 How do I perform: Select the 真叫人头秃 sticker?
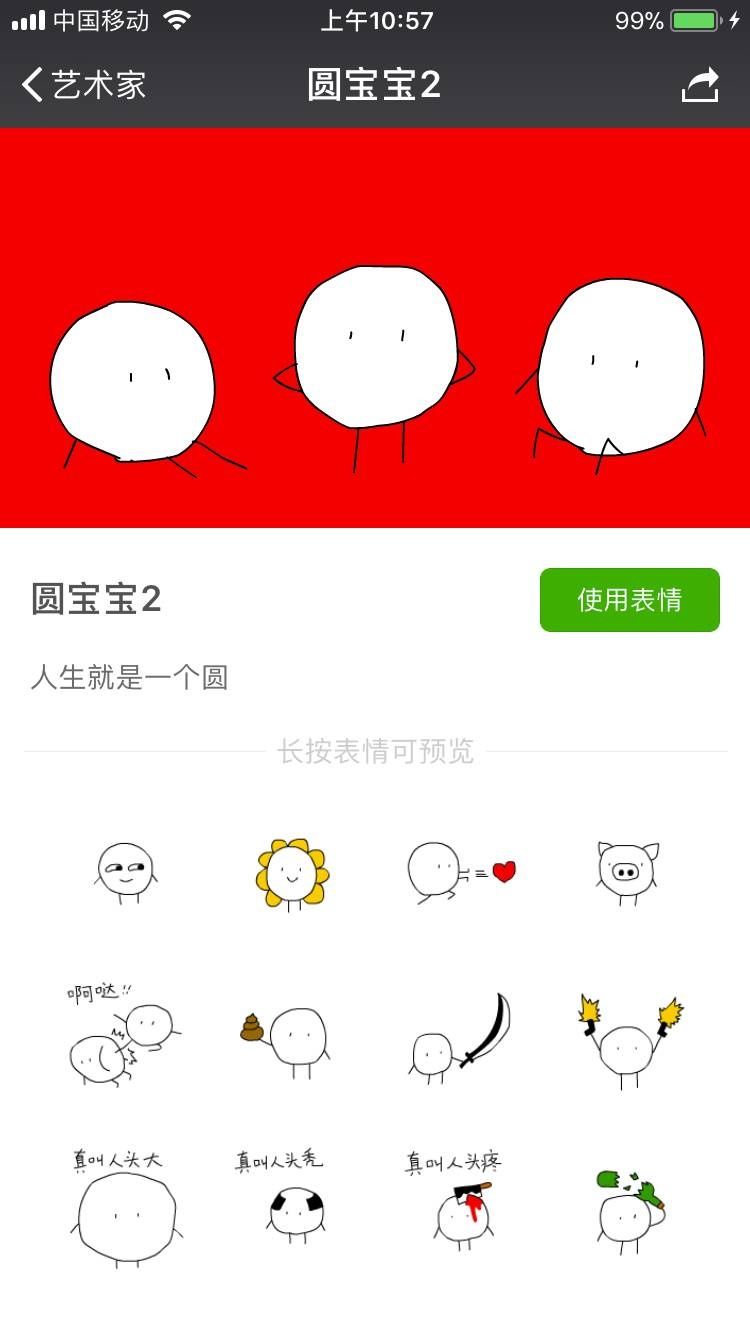pyautogui.click(x=290, y=1200)
